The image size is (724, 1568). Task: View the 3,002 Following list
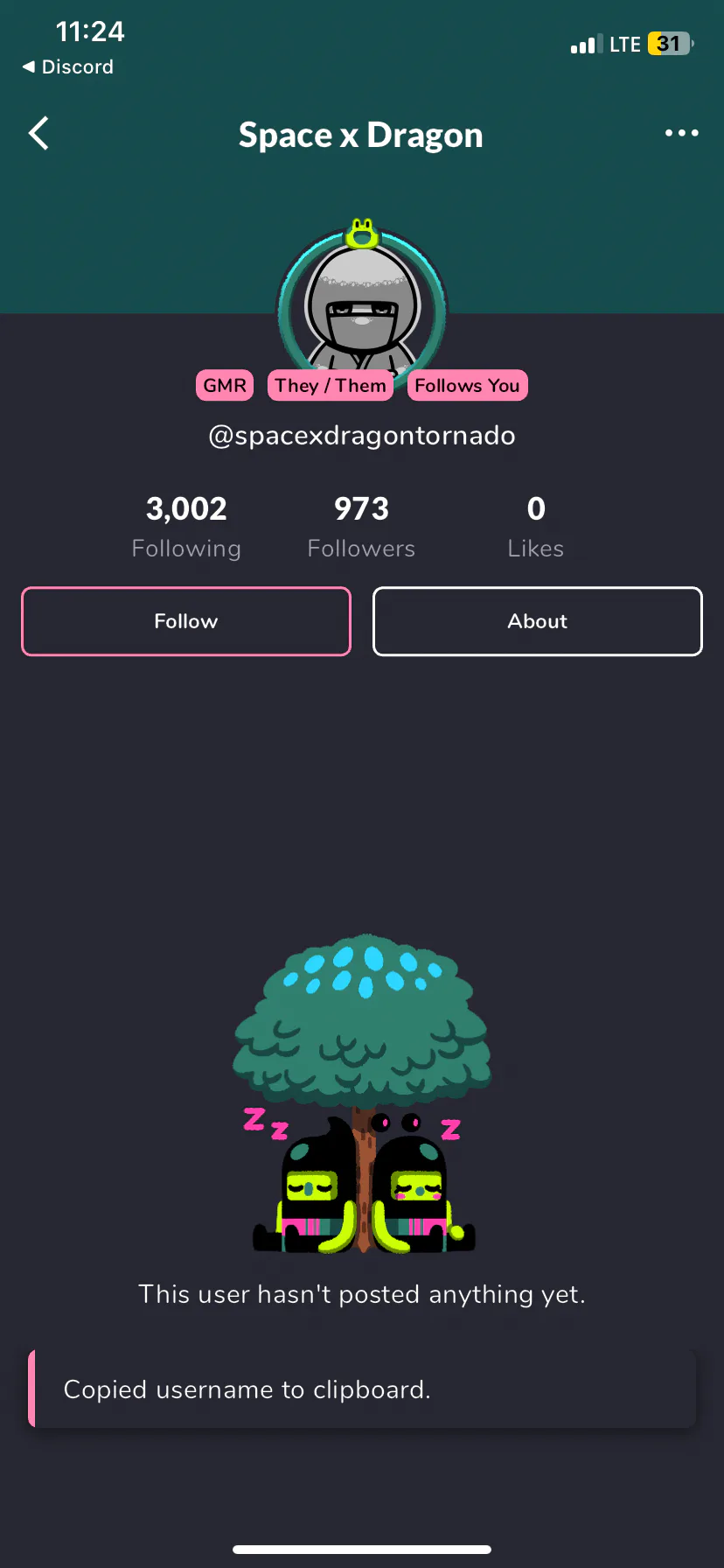click(186, 526)
